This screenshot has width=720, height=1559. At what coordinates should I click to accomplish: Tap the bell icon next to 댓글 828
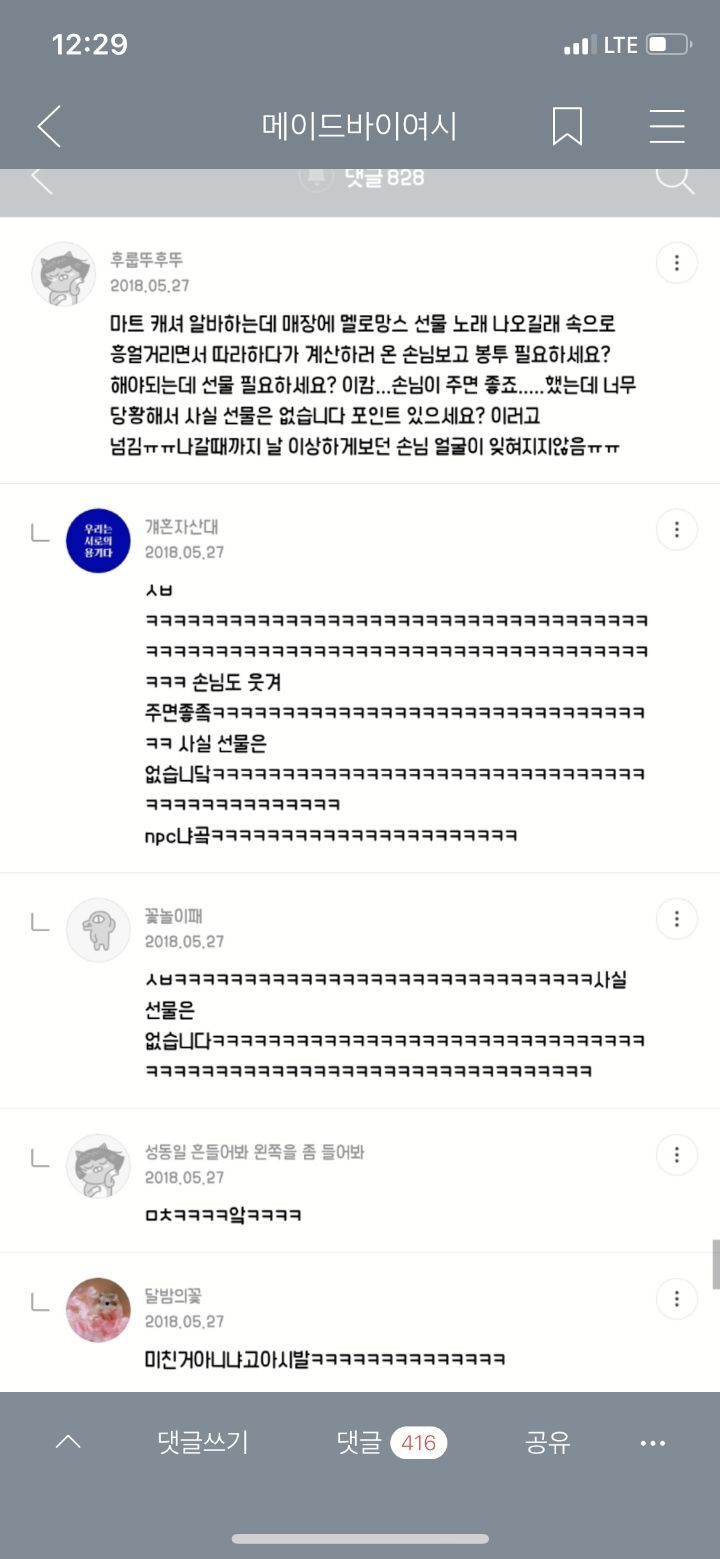click(311, 178)
